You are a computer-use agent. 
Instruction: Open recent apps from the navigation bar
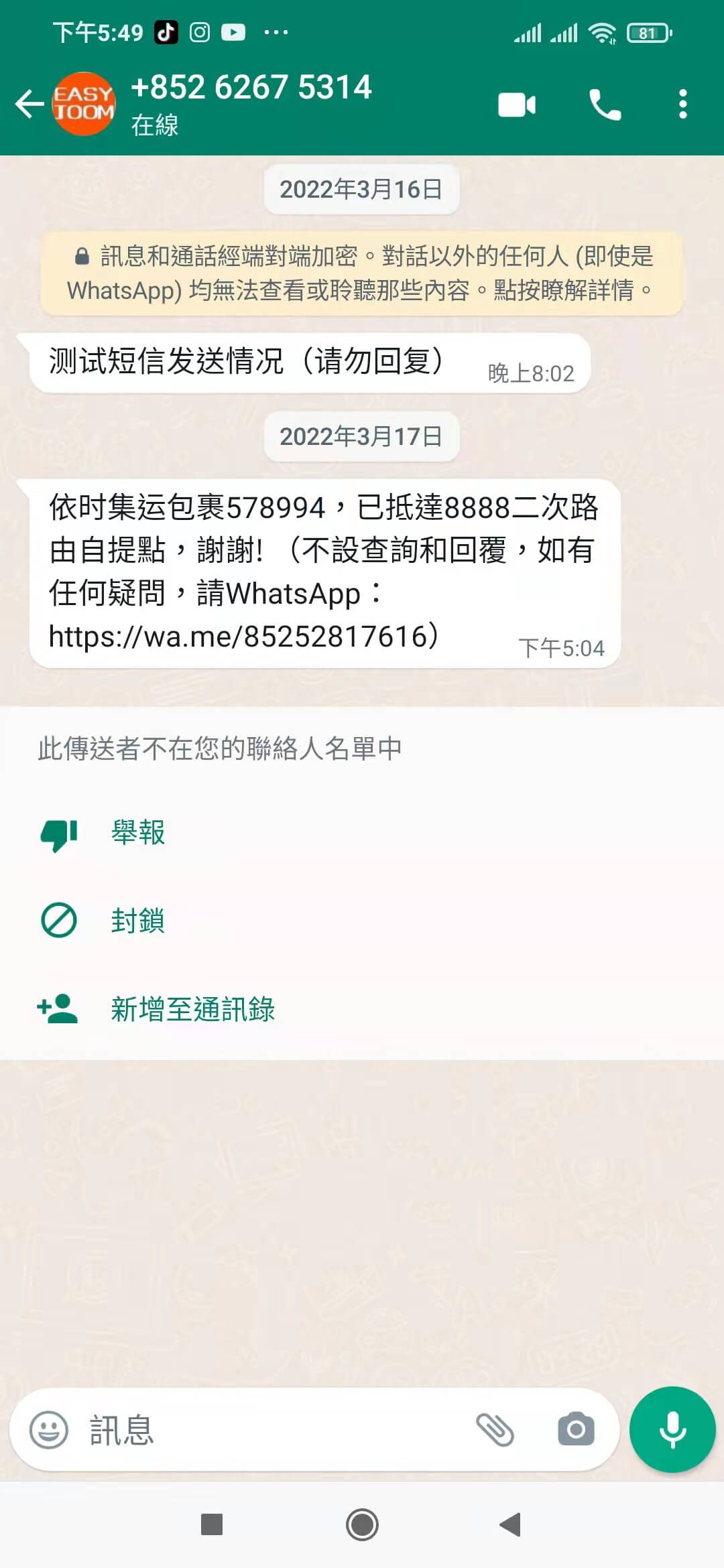tap(212, 1525)
